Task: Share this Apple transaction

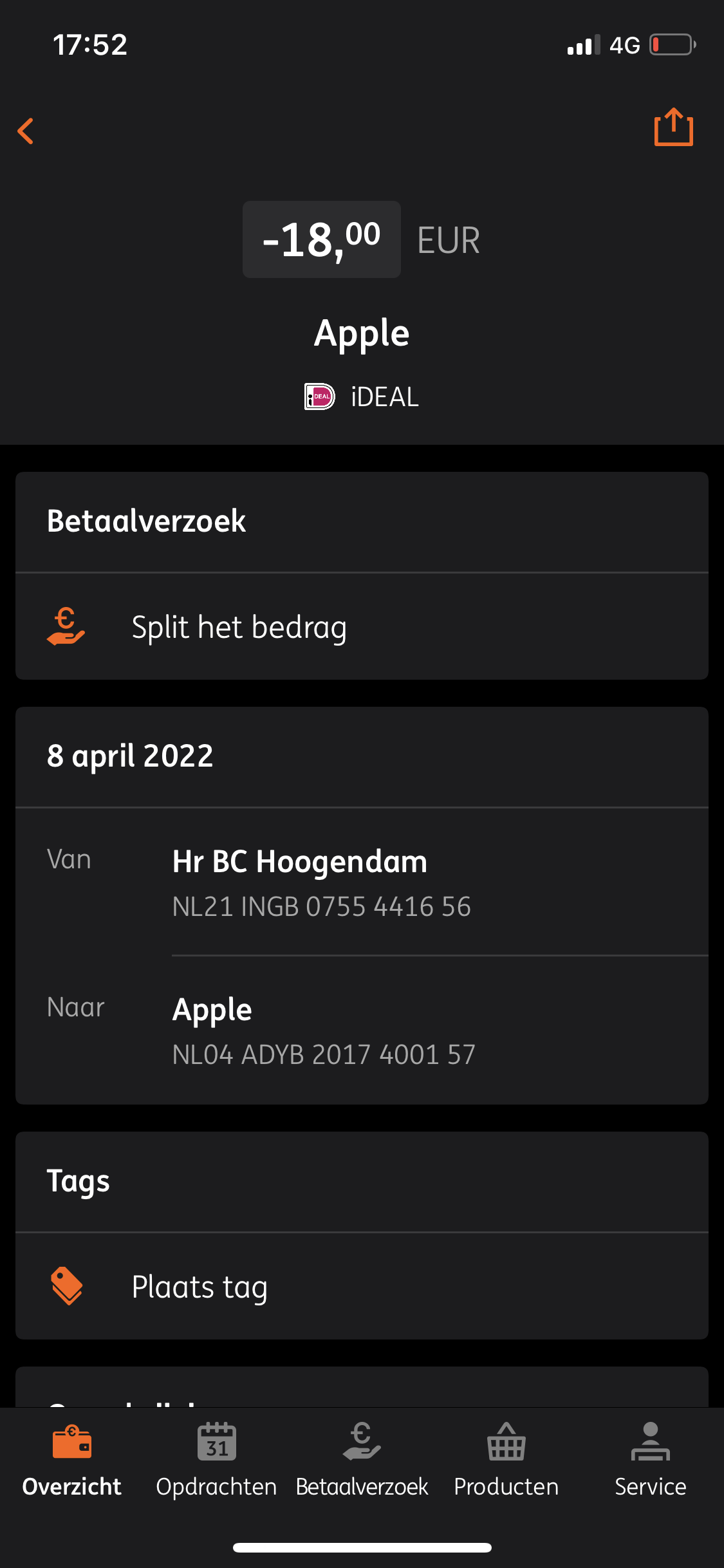Action: [x=673, y=127]
